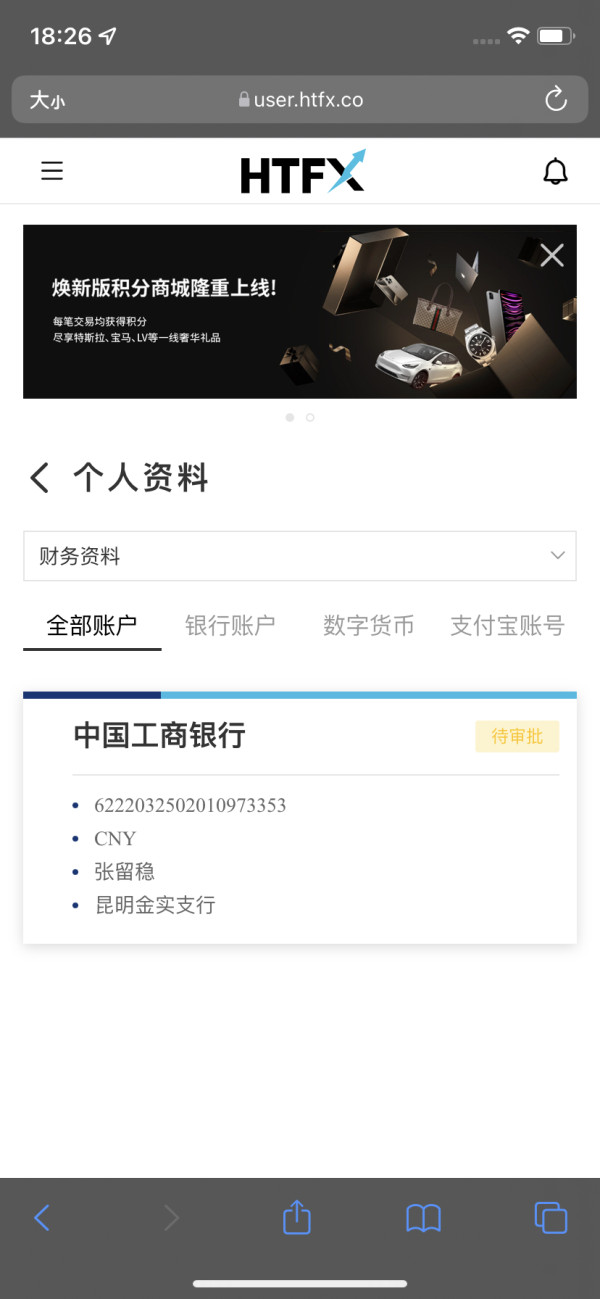Expand the 财务资料 dropdown

coord(300,556)
